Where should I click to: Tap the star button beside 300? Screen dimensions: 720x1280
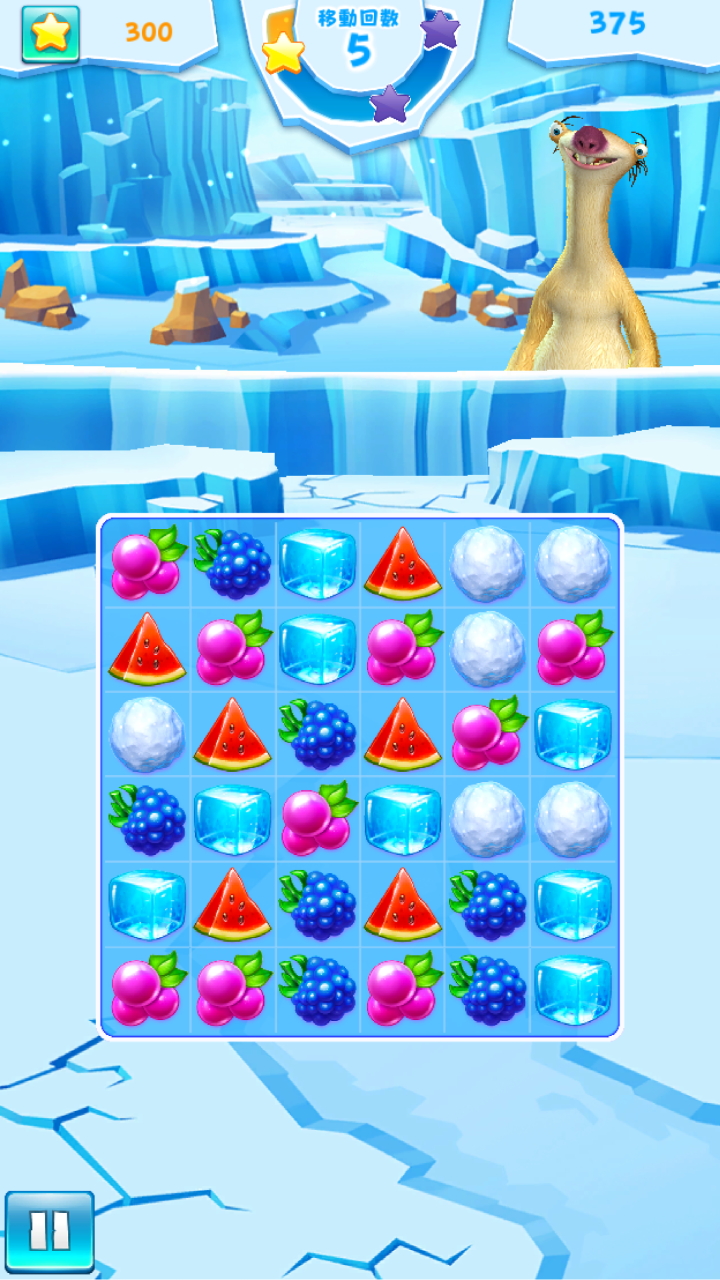coord(50,33)
